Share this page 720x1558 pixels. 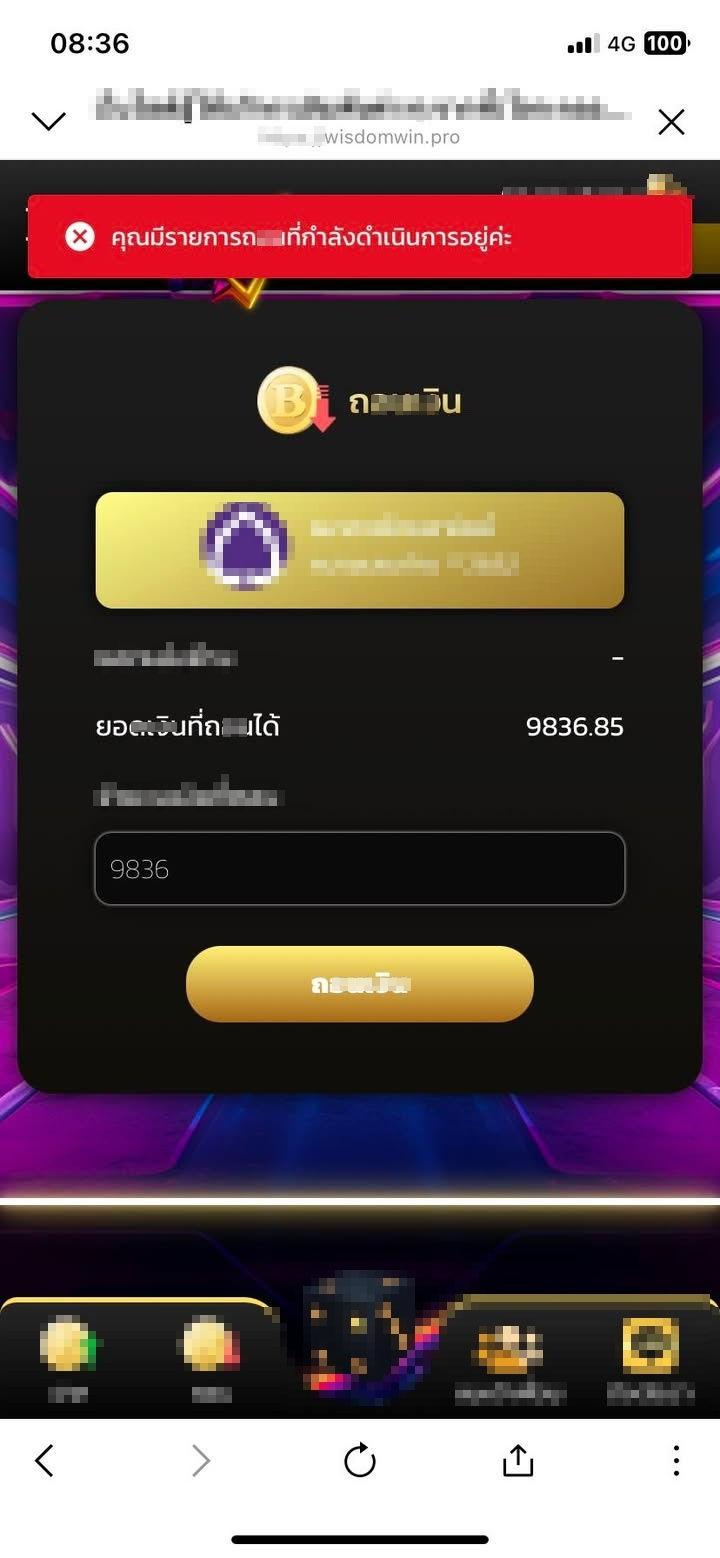(518, 1461)
